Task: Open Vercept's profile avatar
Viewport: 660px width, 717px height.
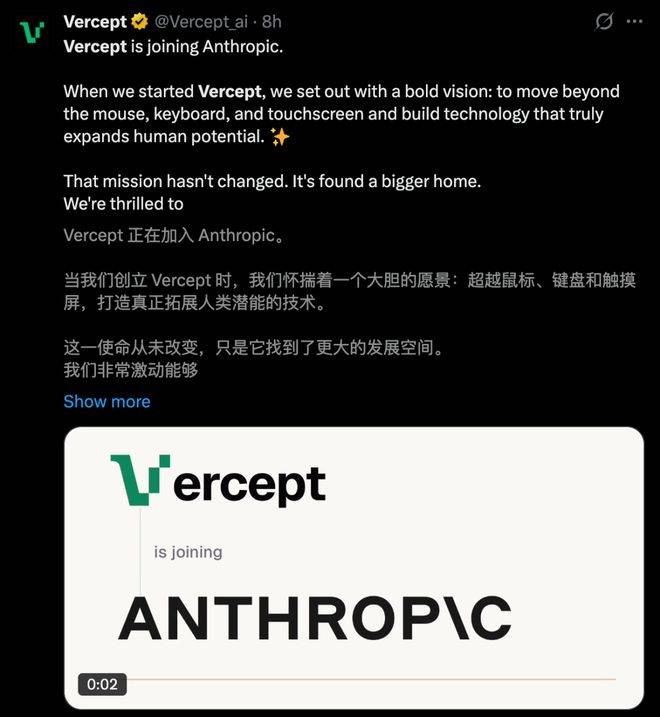Action: click(x=32, y=31)
